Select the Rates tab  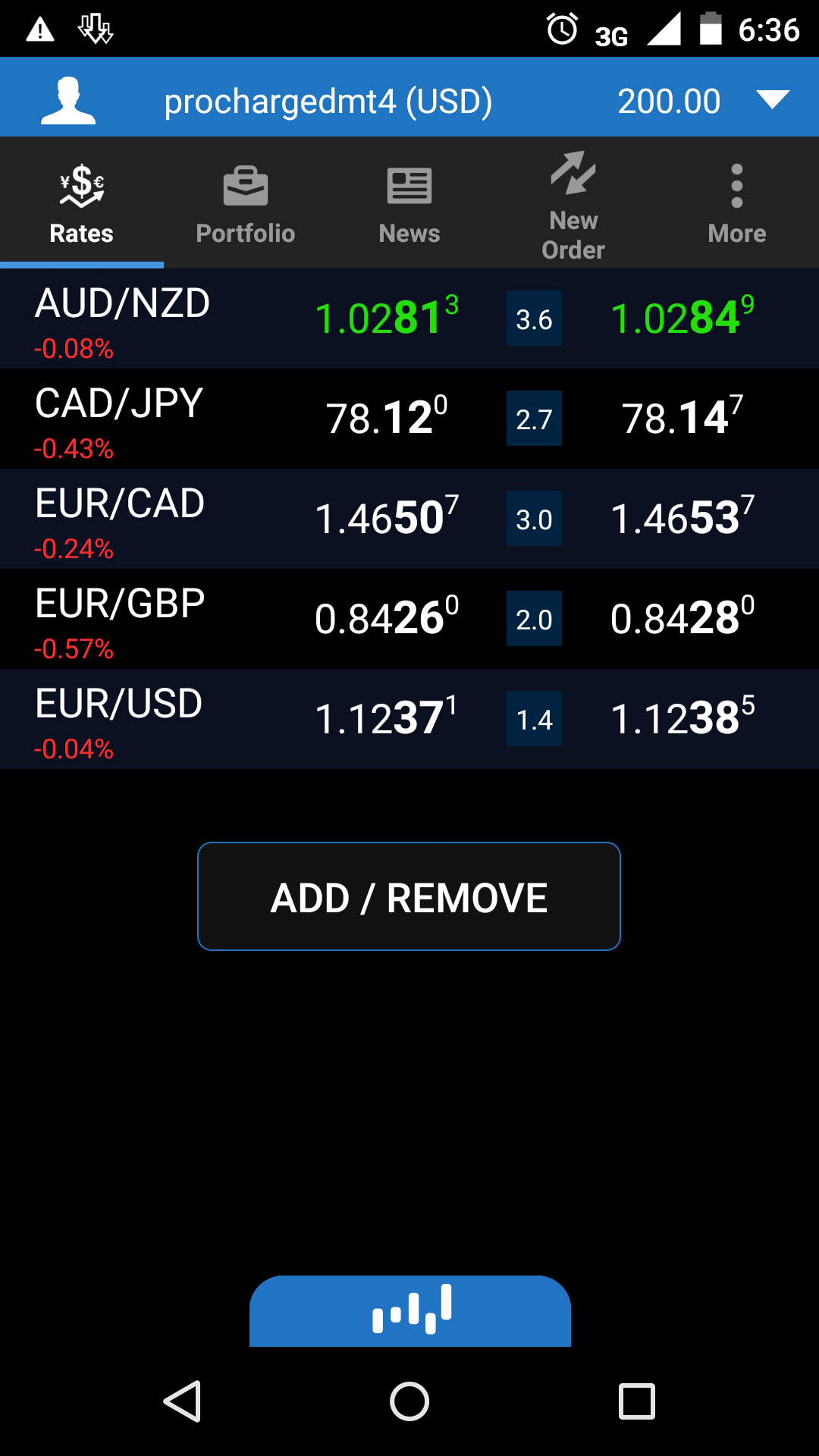tap(81, 203)
